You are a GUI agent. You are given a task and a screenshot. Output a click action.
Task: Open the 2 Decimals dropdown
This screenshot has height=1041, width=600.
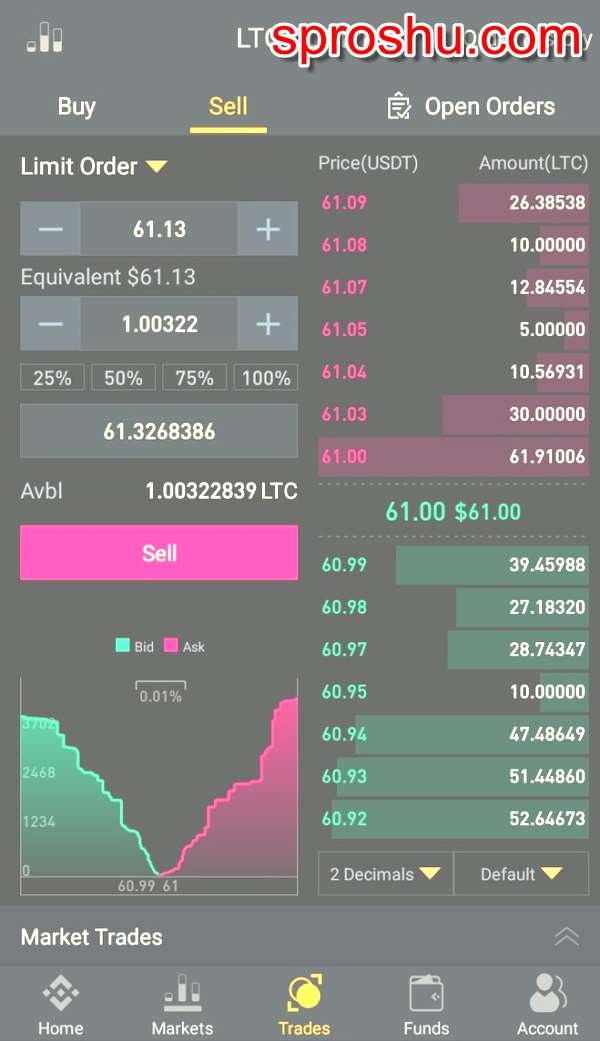(x=386, y=874)
